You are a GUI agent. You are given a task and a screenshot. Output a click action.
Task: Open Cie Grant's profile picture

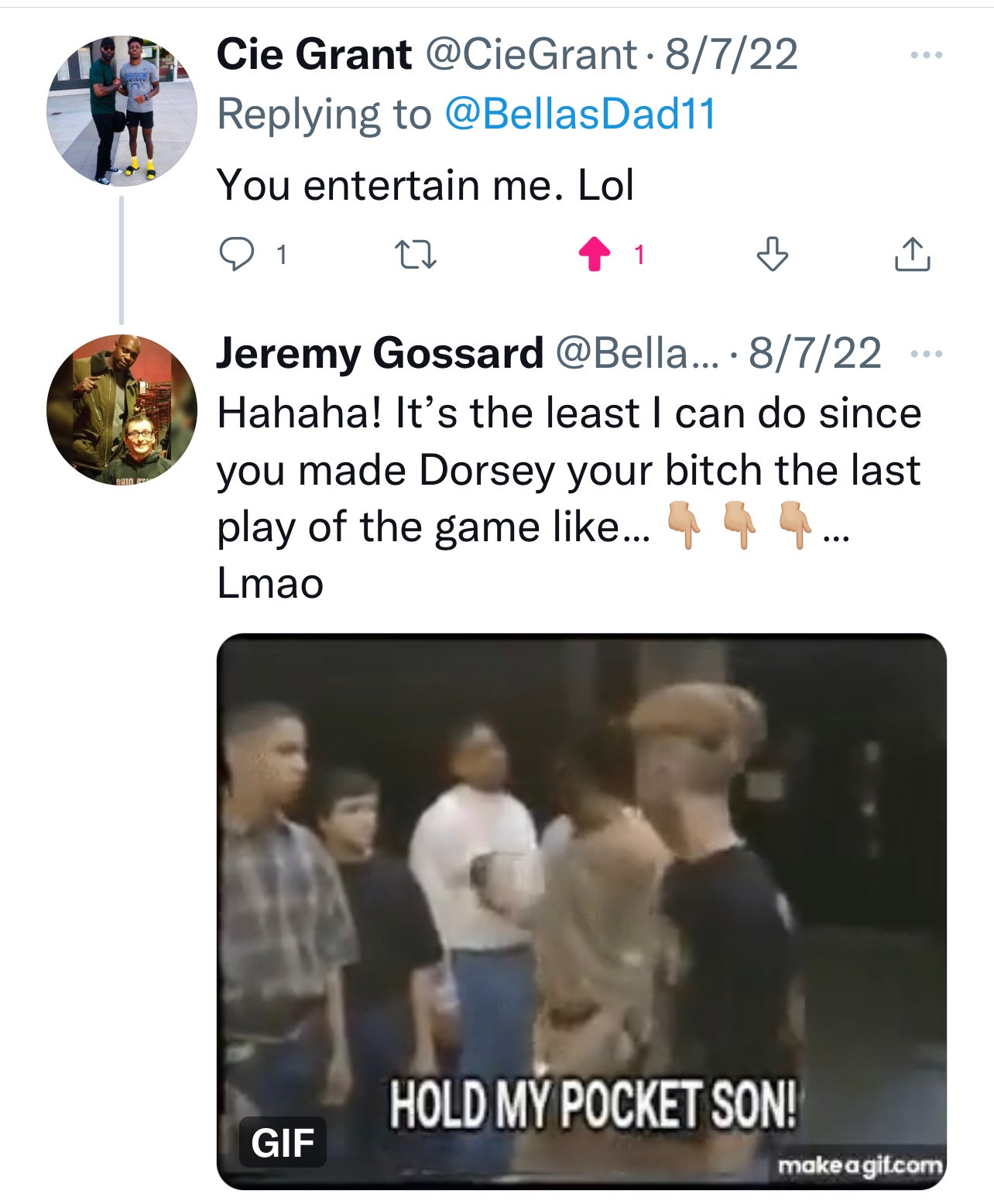coord(122,111)
